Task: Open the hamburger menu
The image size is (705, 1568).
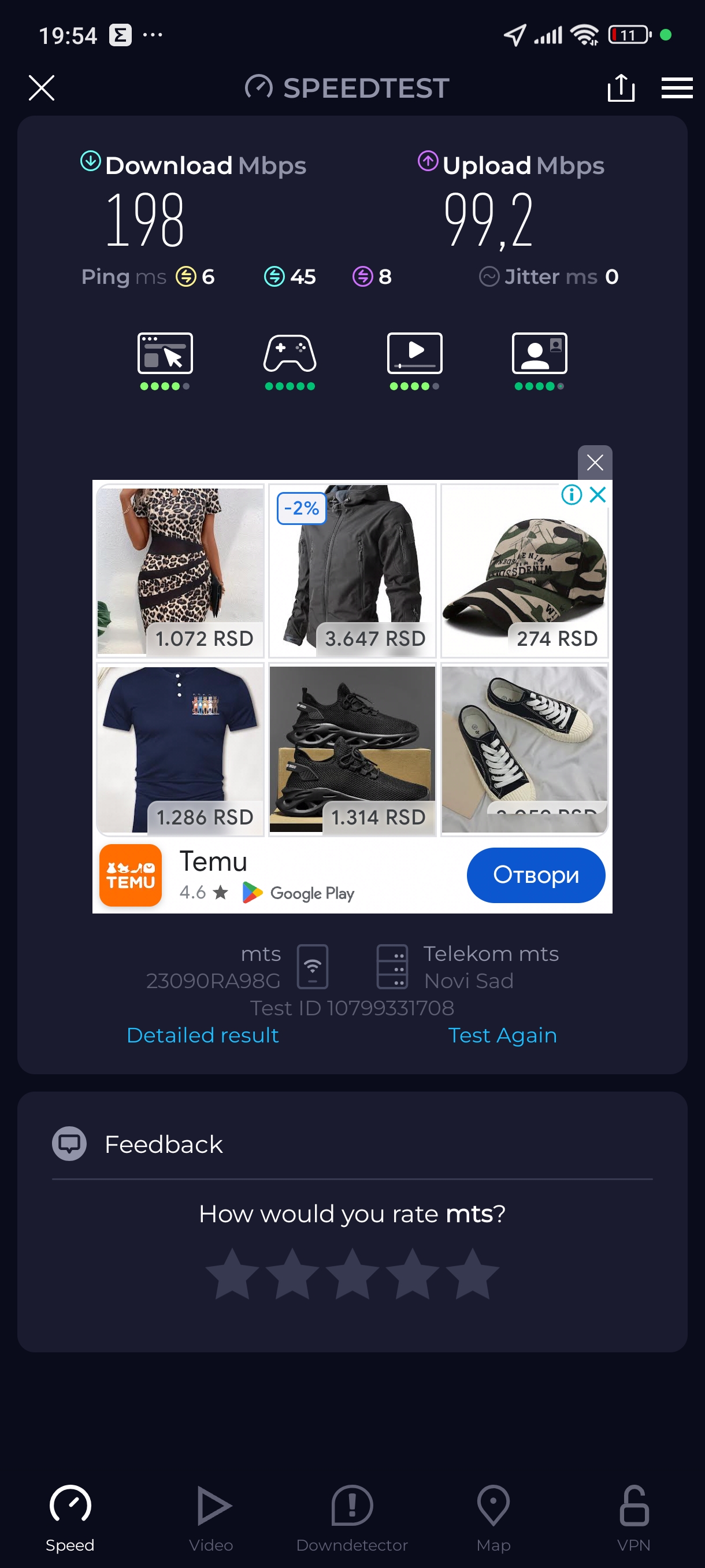Action: pos(677,88)
